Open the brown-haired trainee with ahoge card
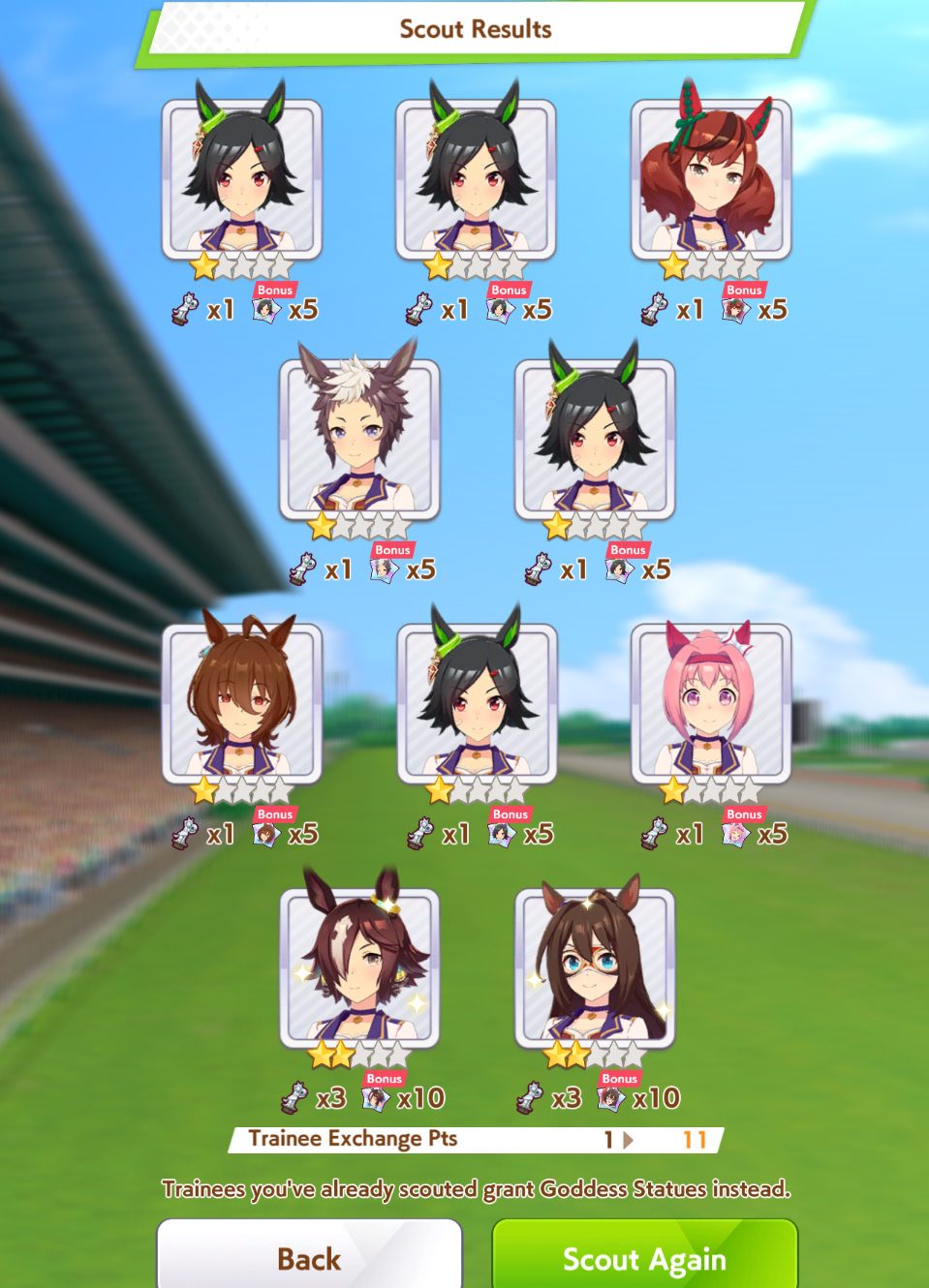 241,704
